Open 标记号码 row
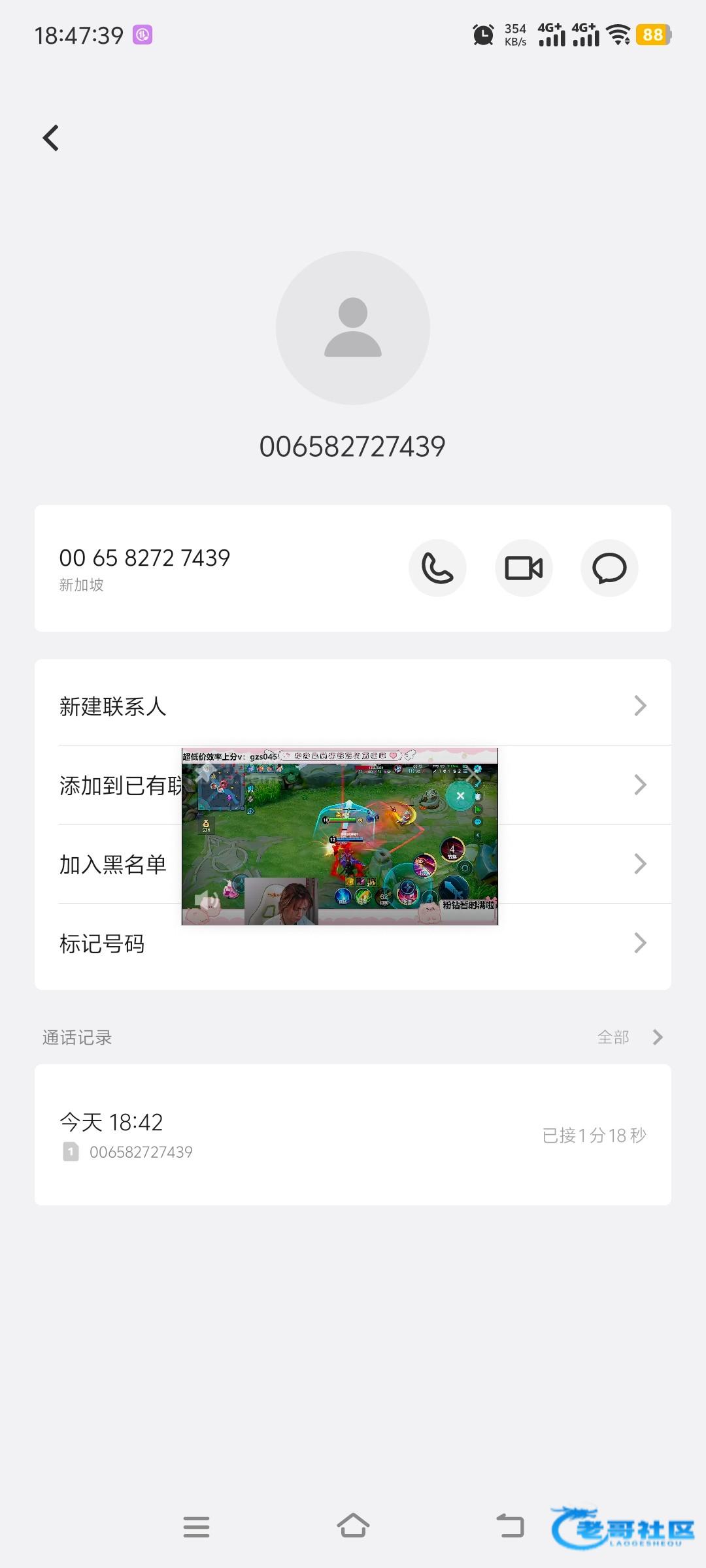This screenshot has width=706, height=1568. pos(353,943)
